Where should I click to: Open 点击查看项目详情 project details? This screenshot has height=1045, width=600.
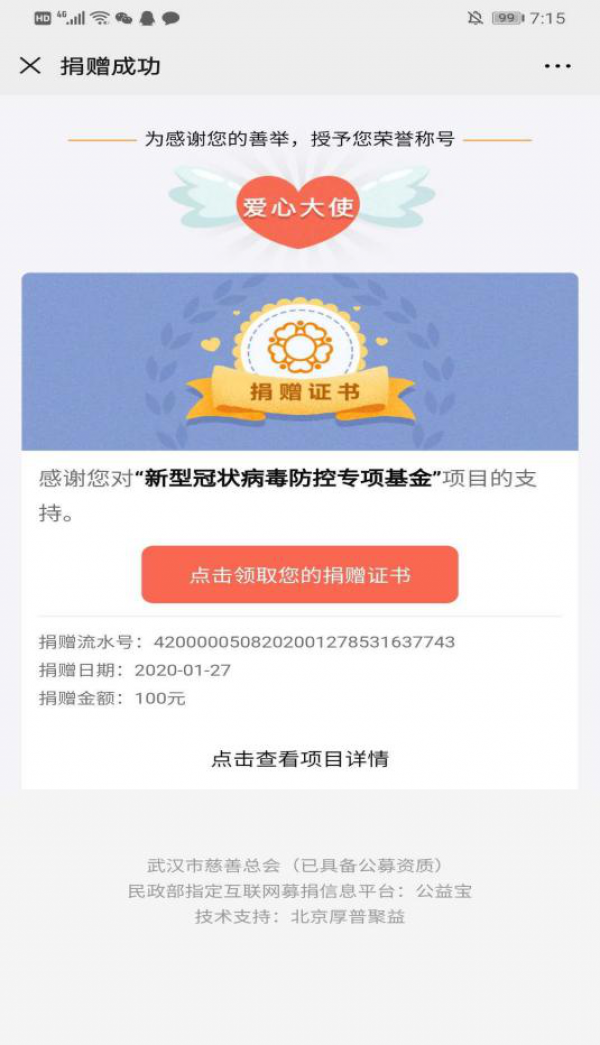300,759
